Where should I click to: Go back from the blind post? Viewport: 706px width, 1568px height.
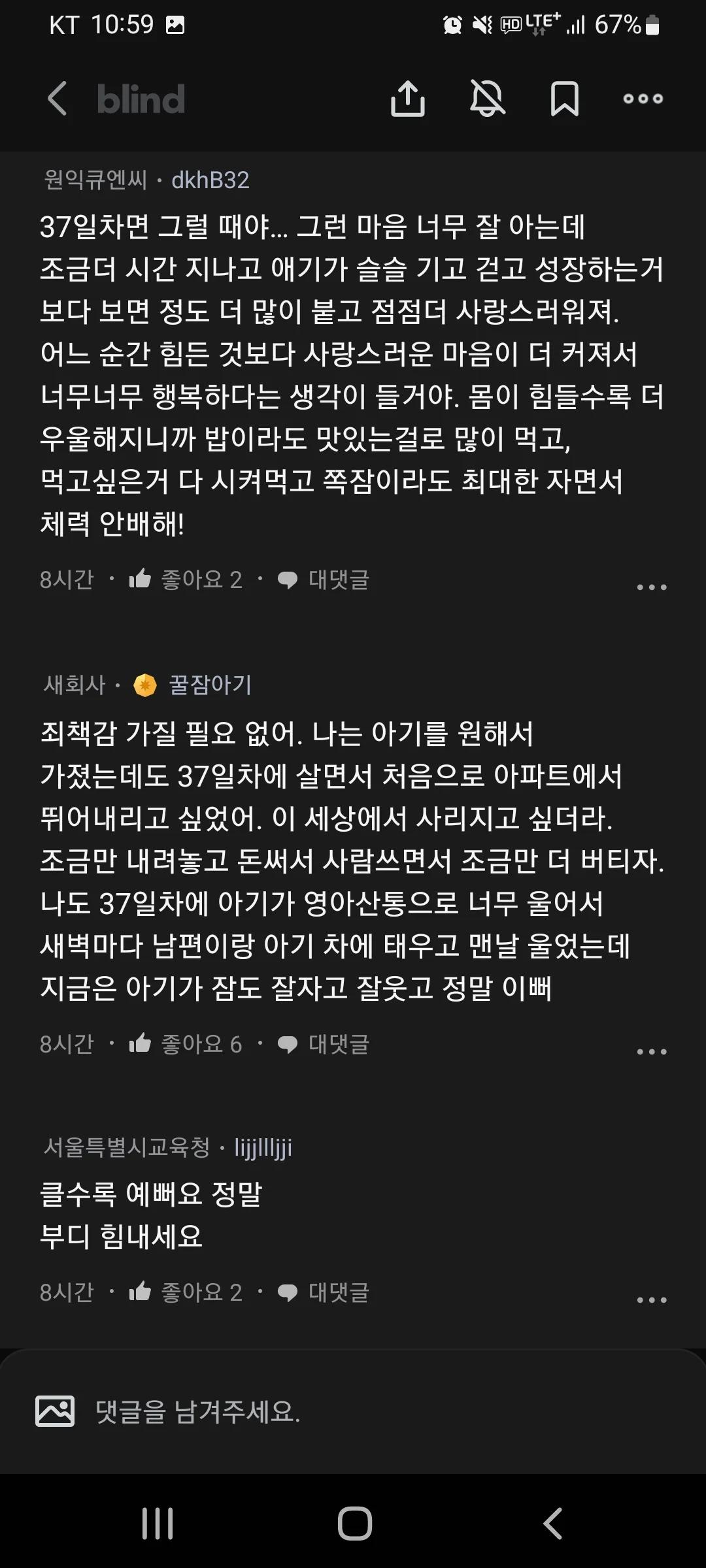58,99
